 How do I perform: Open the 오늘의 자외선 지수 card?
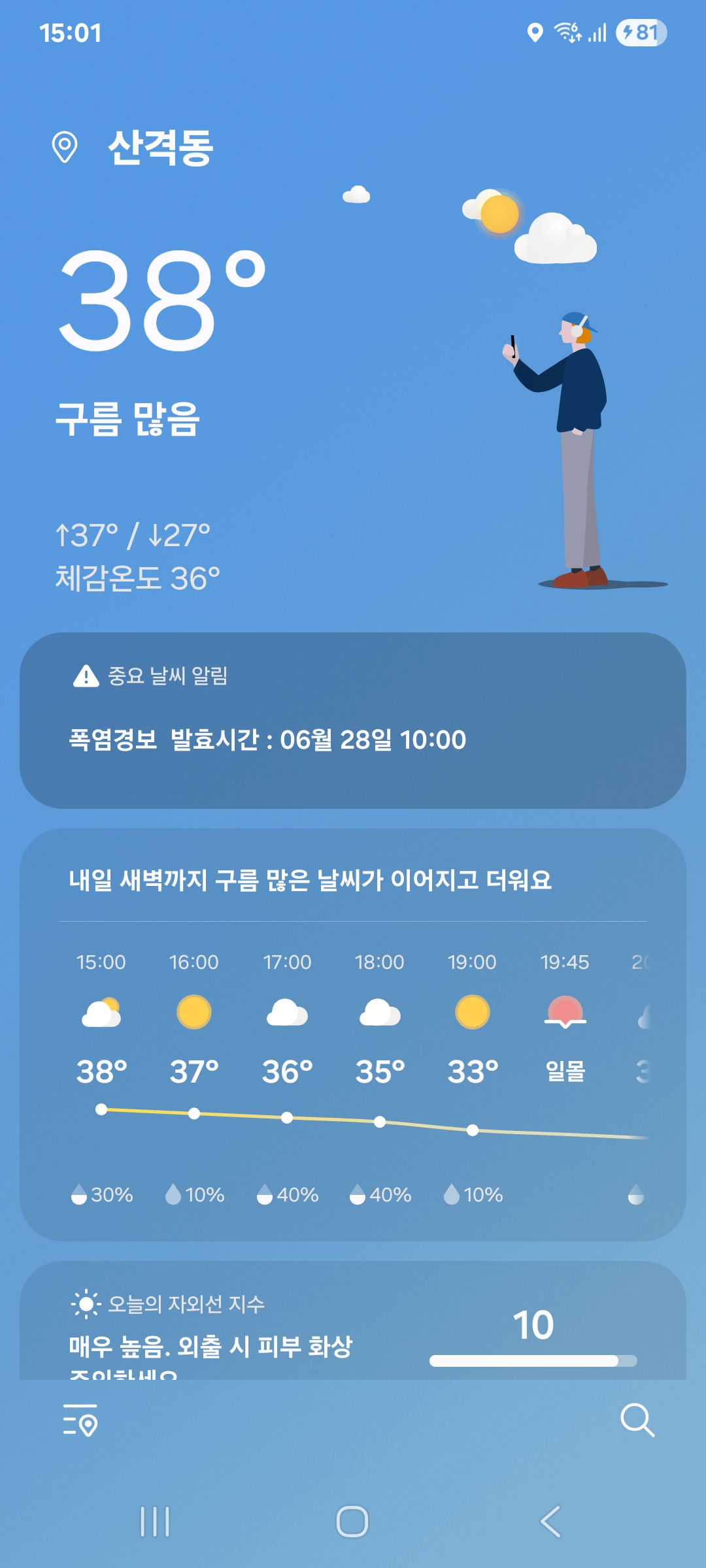pos(353,1320)
